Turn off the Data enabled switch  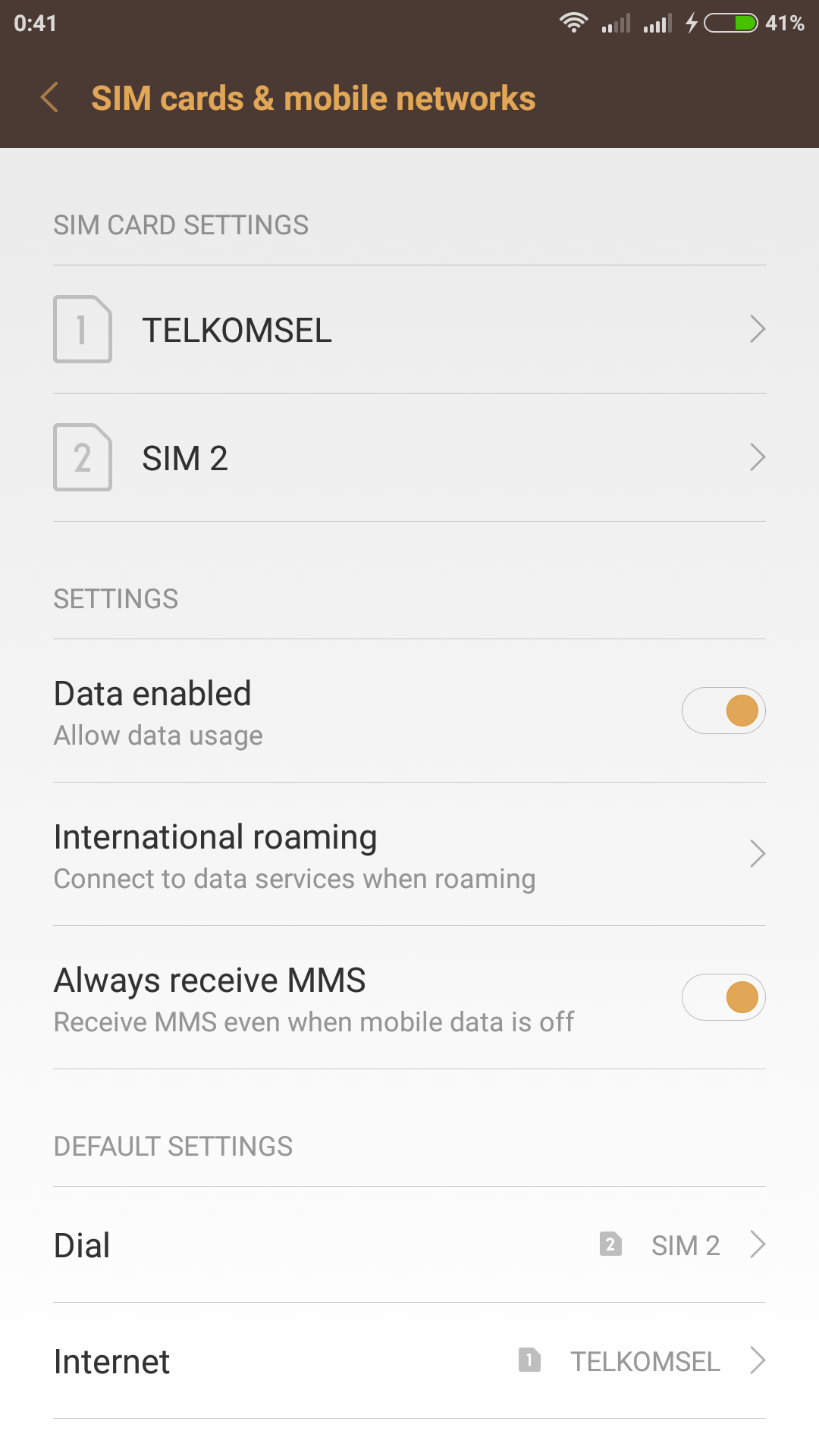point(723,711)
